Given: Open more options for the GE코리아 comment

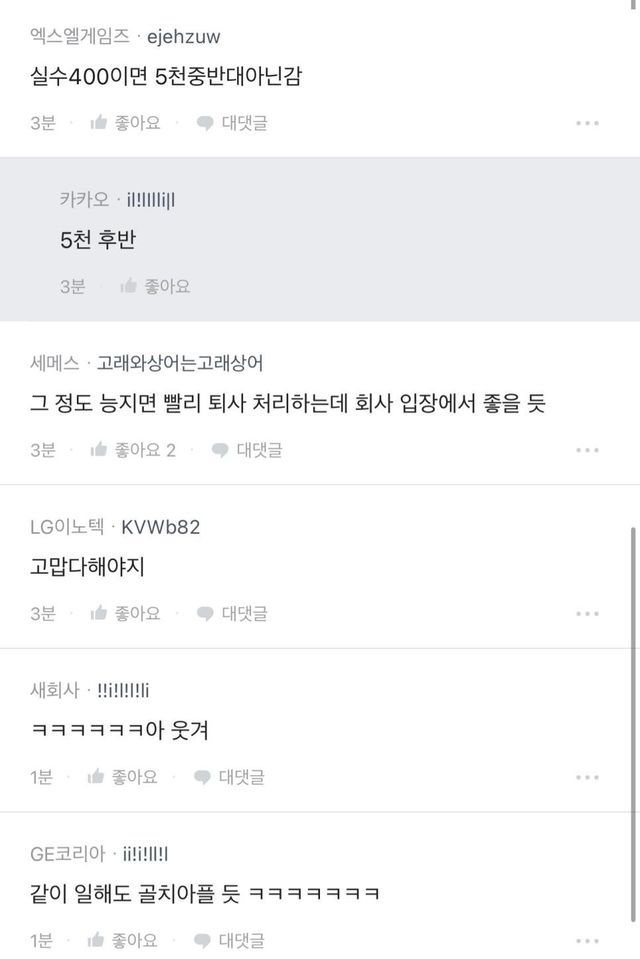Looking at the screenshot, I should point(587,940).
